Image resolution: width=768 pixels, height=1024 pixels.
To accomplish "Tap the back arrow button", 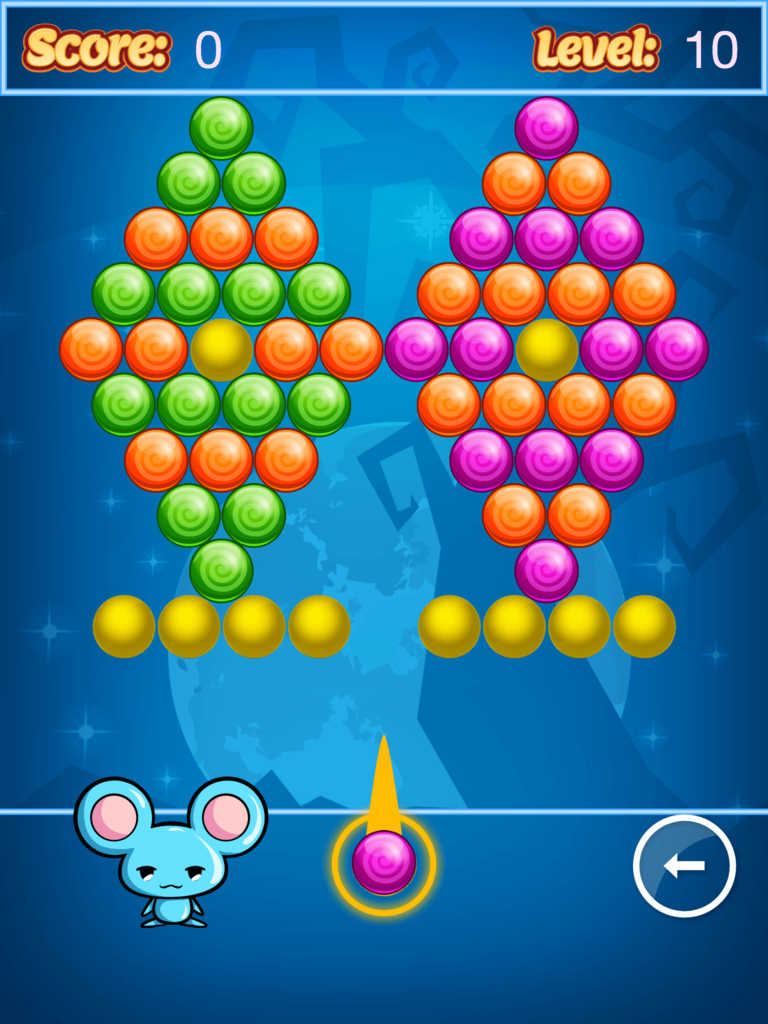I will (x=684, y=866).
